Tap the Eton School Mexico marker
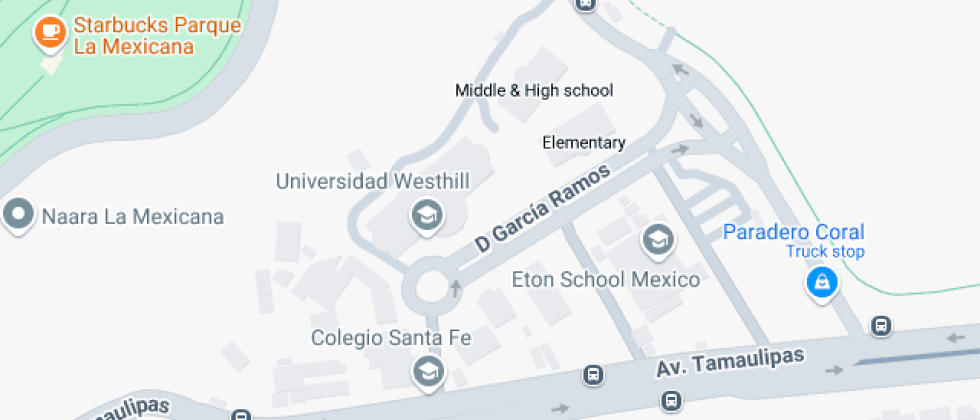This screenshot has width=980, height=420. pyautogui.click(x=658, y=239)
